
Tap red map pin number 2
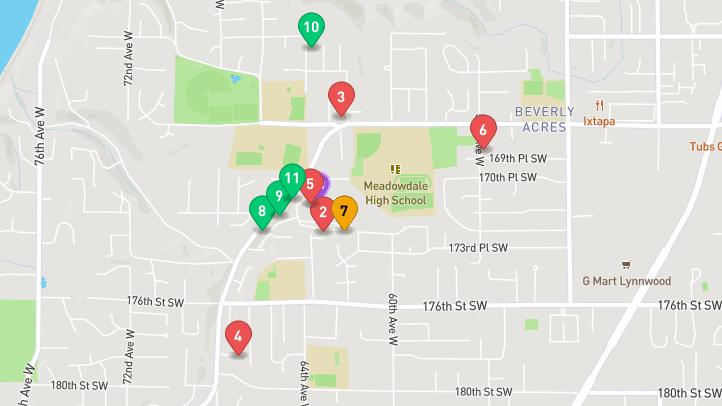coord(323,212)
